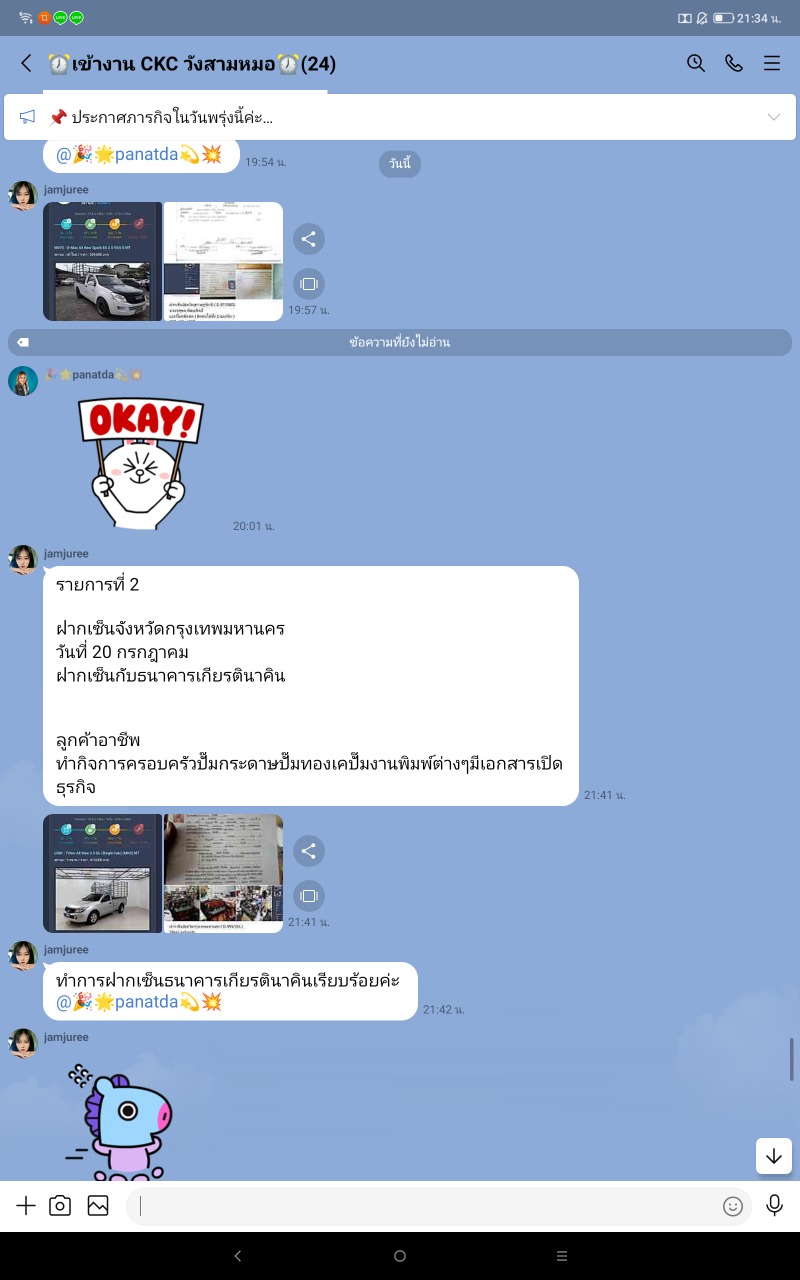The image size is (800, 1280).
Task: Record a voice message
Action: (774, 1206)
